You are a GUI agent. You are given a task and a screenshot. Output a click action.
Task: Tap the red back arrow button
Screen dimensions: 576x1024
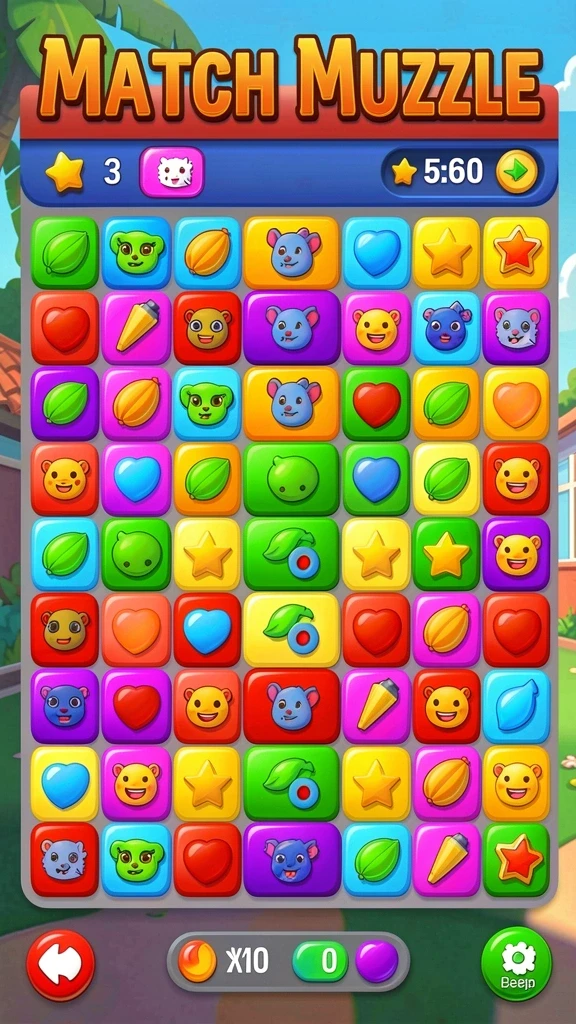click(x=61, y=965)
